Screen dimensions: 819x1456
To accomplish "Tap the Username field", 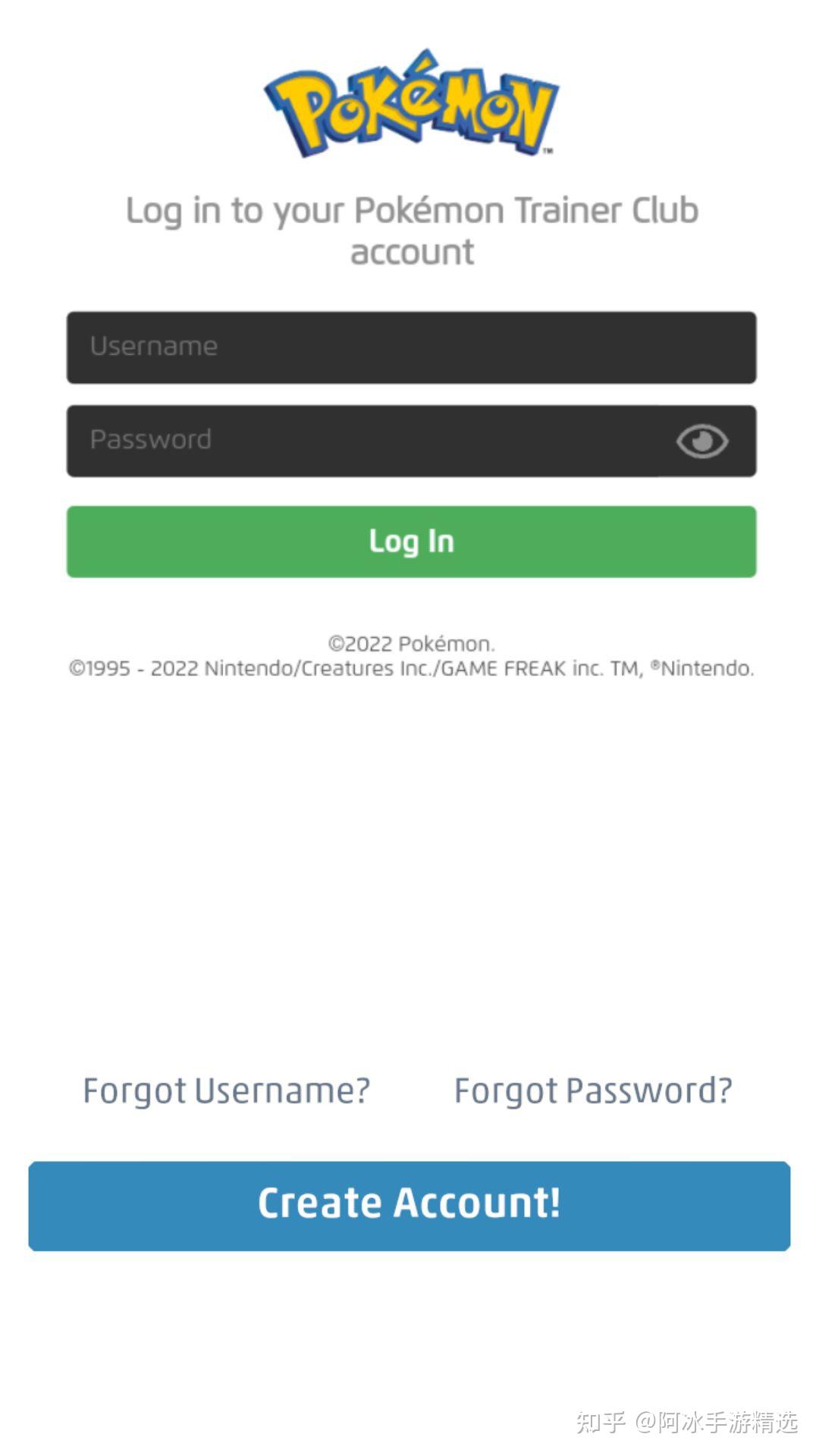I will [x=411, y=347].
